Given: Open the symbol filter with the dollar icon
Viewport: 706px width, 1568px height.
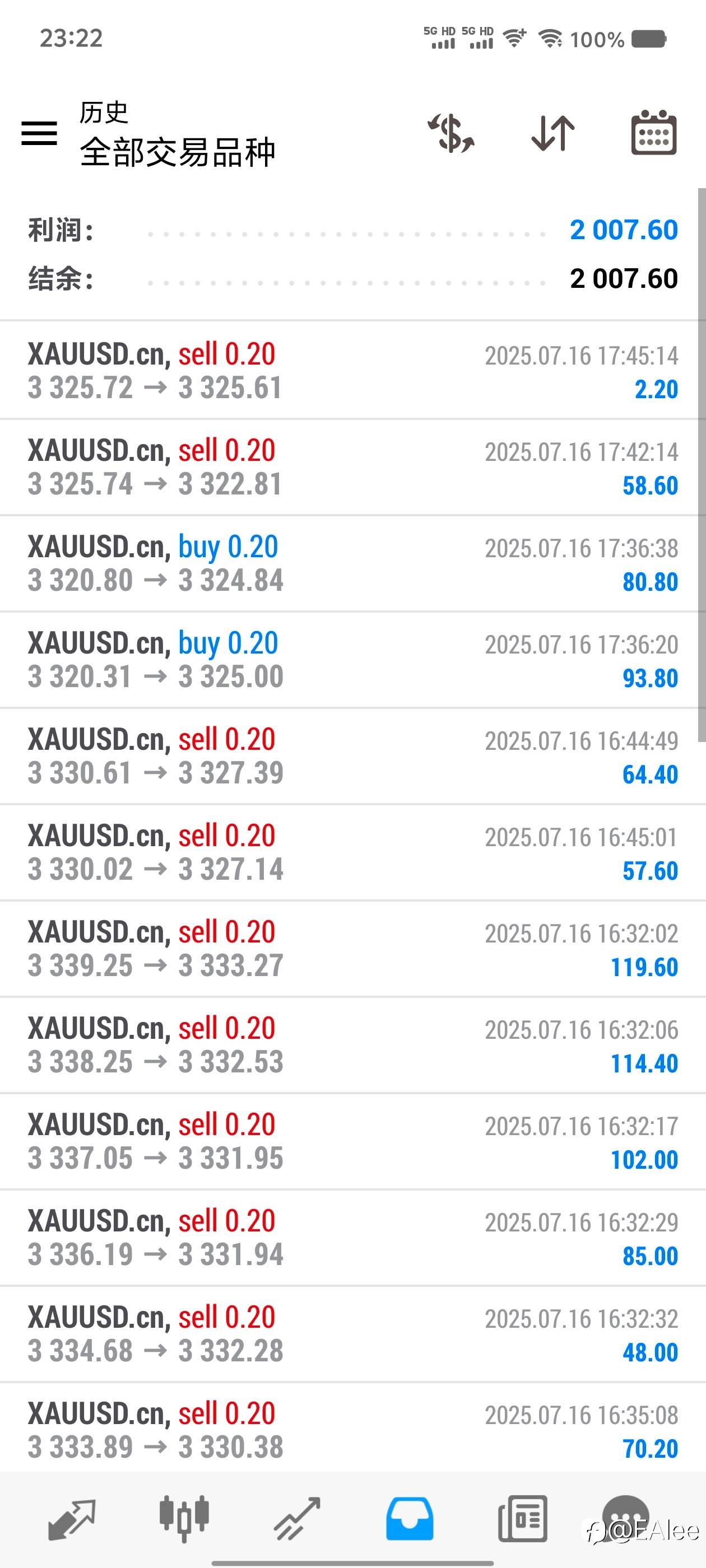Looking at the screenshot, I should click(450, 133).
